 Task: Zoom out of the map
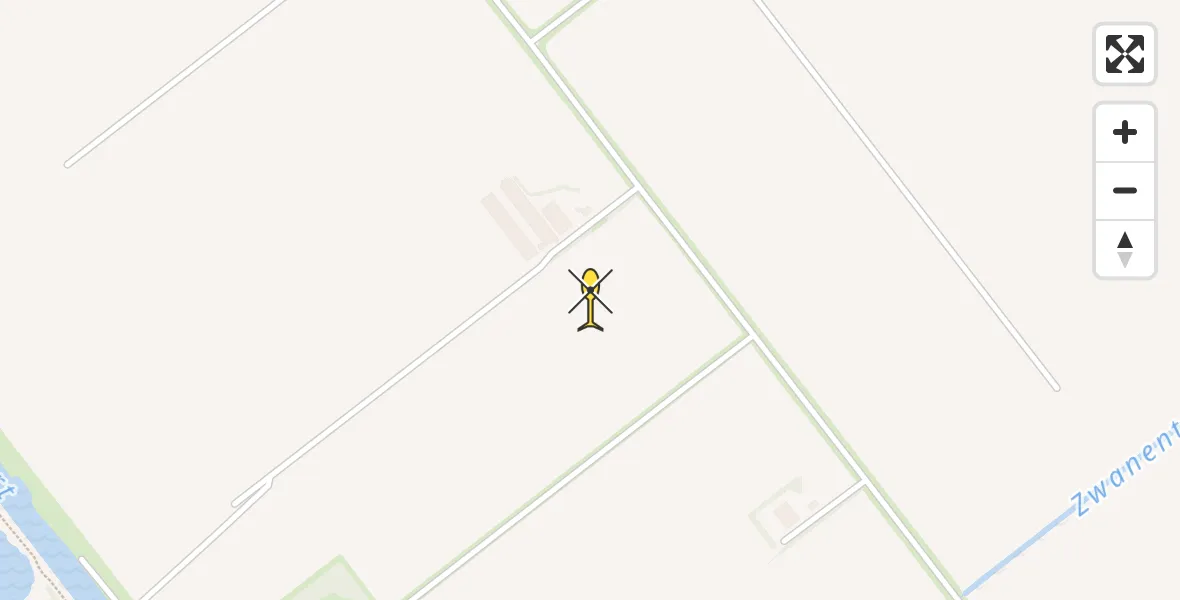(x=1124, y=191)
